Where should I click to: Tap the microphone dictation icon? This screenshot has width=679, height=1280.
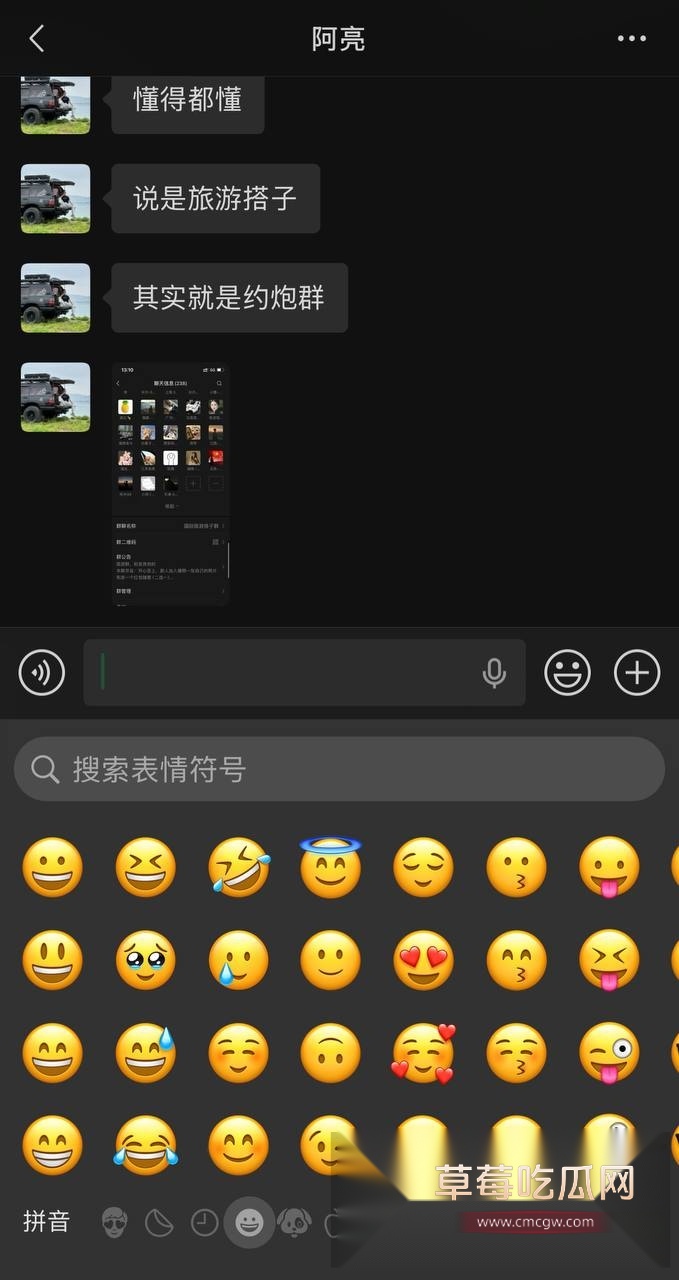tap(494, 673)
